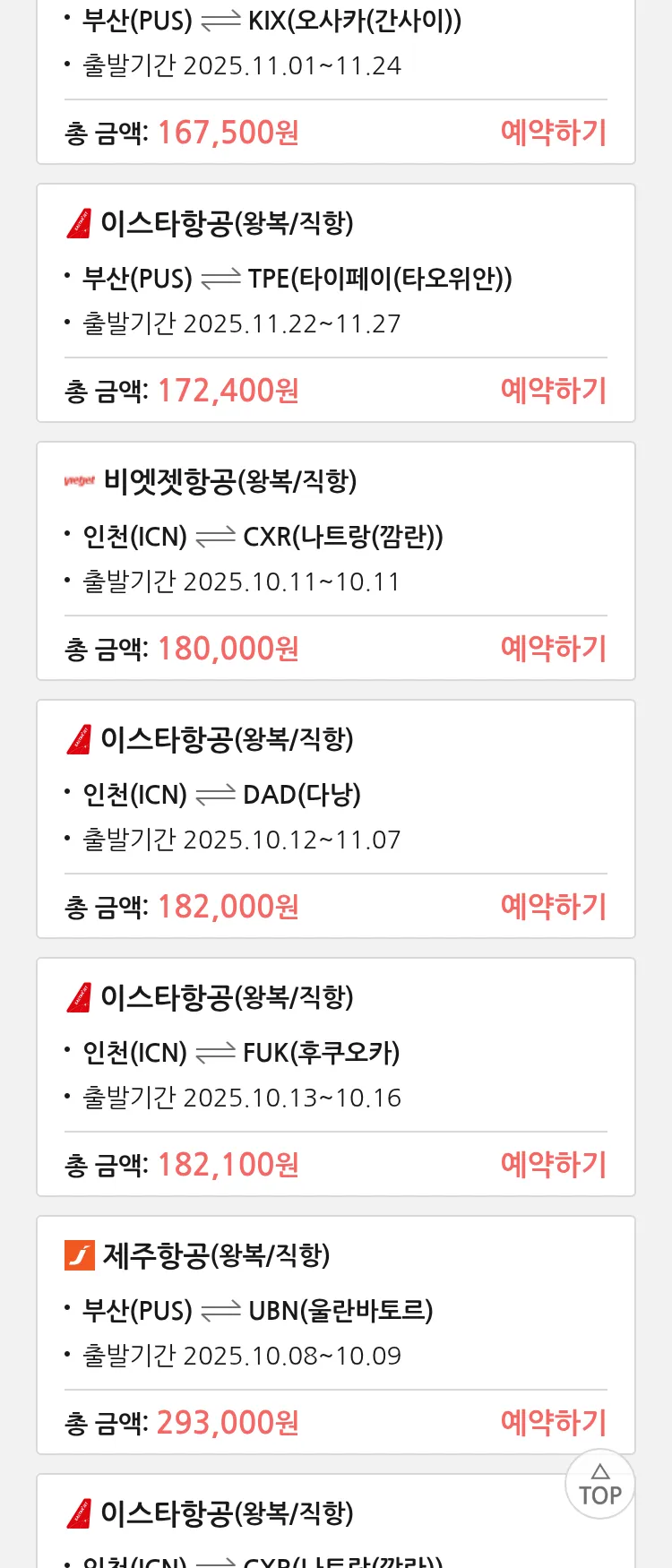Book the 172,400원 Busan–Taipei flight
The width and height of the screenshot is (672, 1568).
553,391
